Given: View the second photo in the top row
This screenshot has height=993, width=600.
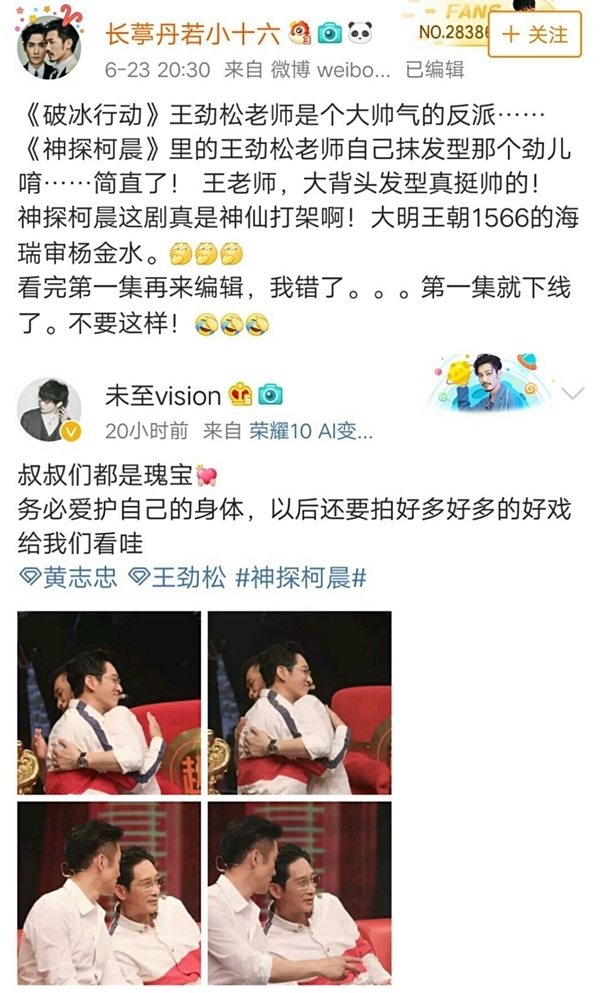Looking at the screenshot, I should click(x=299, y=702).
